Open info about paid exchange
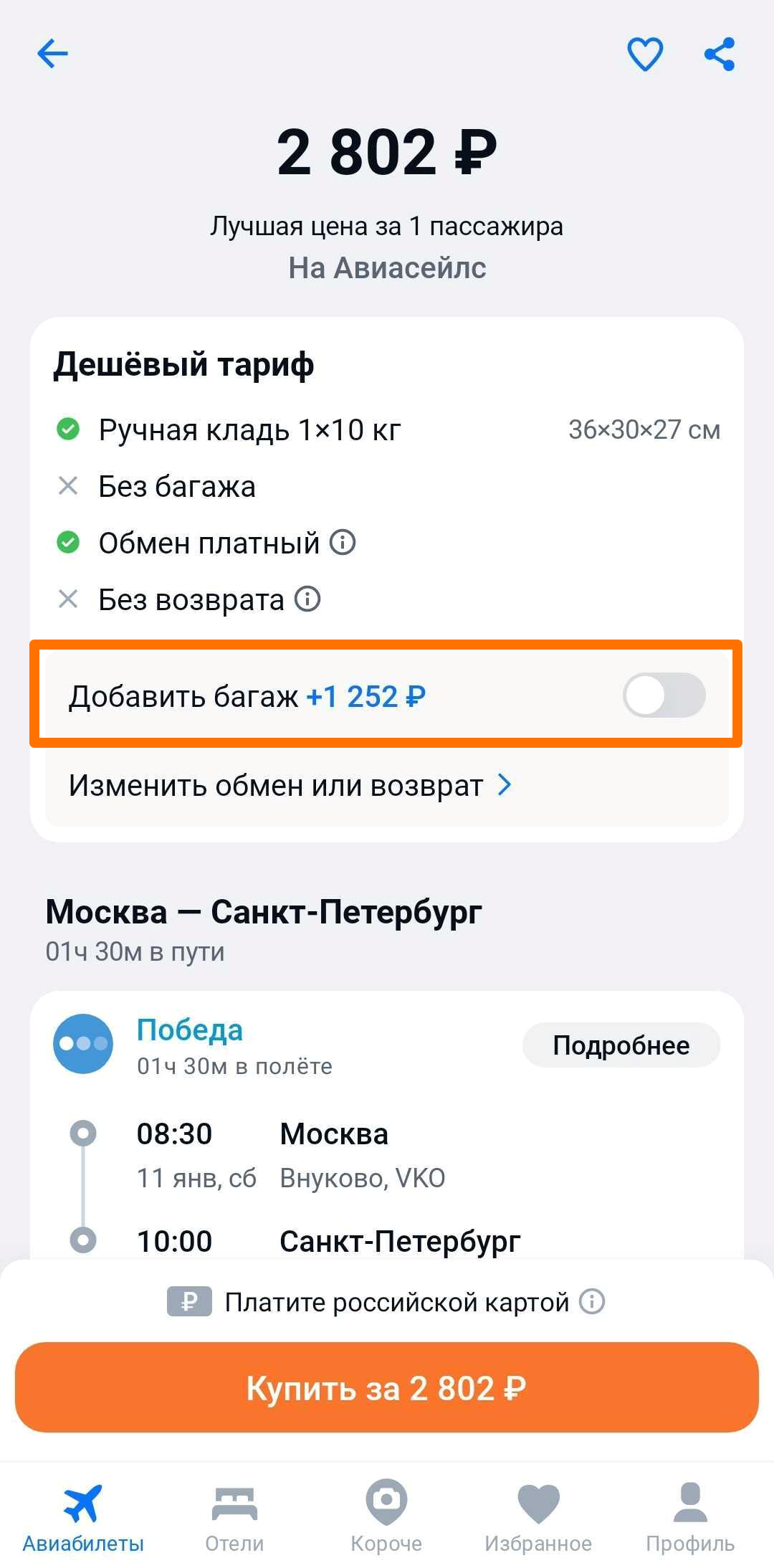 pos(343,543)
